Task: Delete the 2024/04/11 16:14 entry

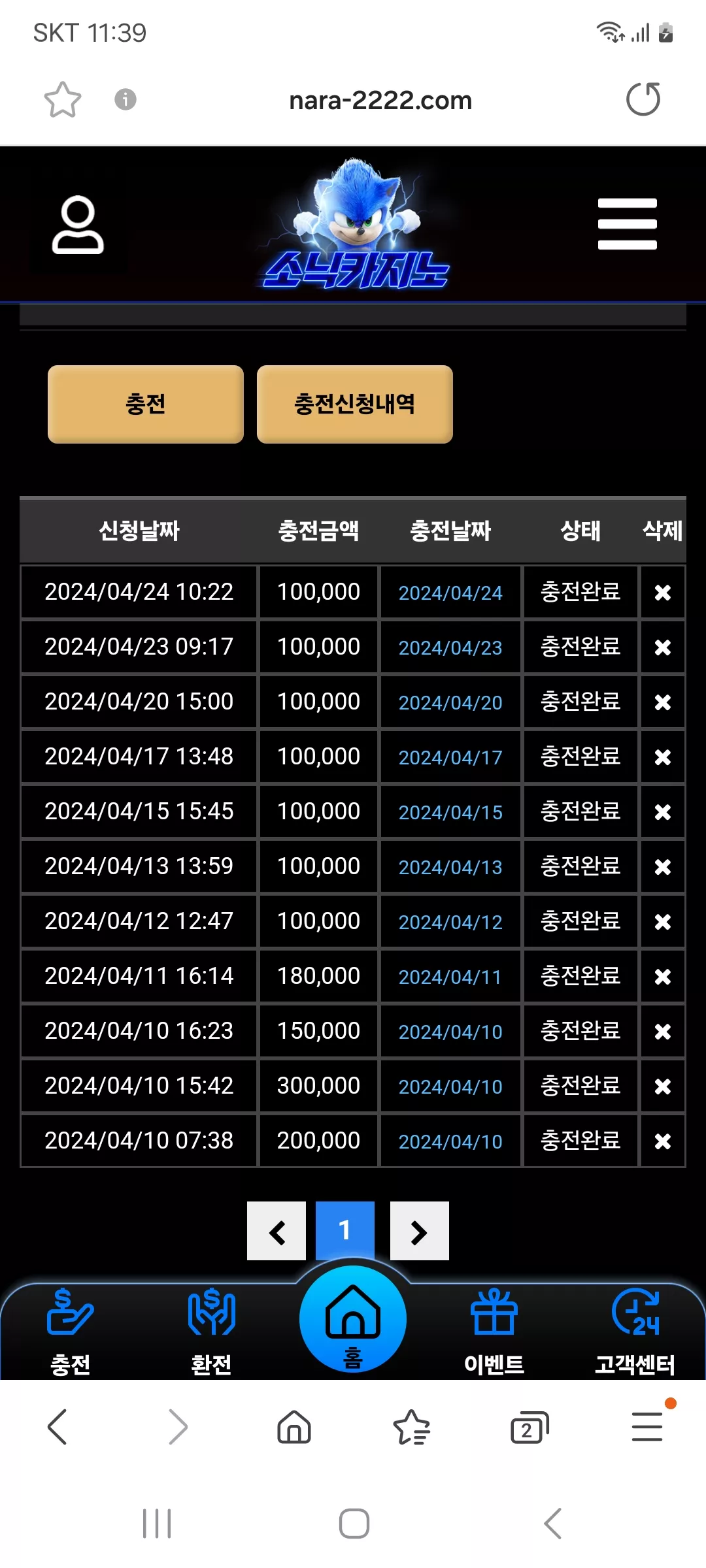Action: (x=663, y=977)
